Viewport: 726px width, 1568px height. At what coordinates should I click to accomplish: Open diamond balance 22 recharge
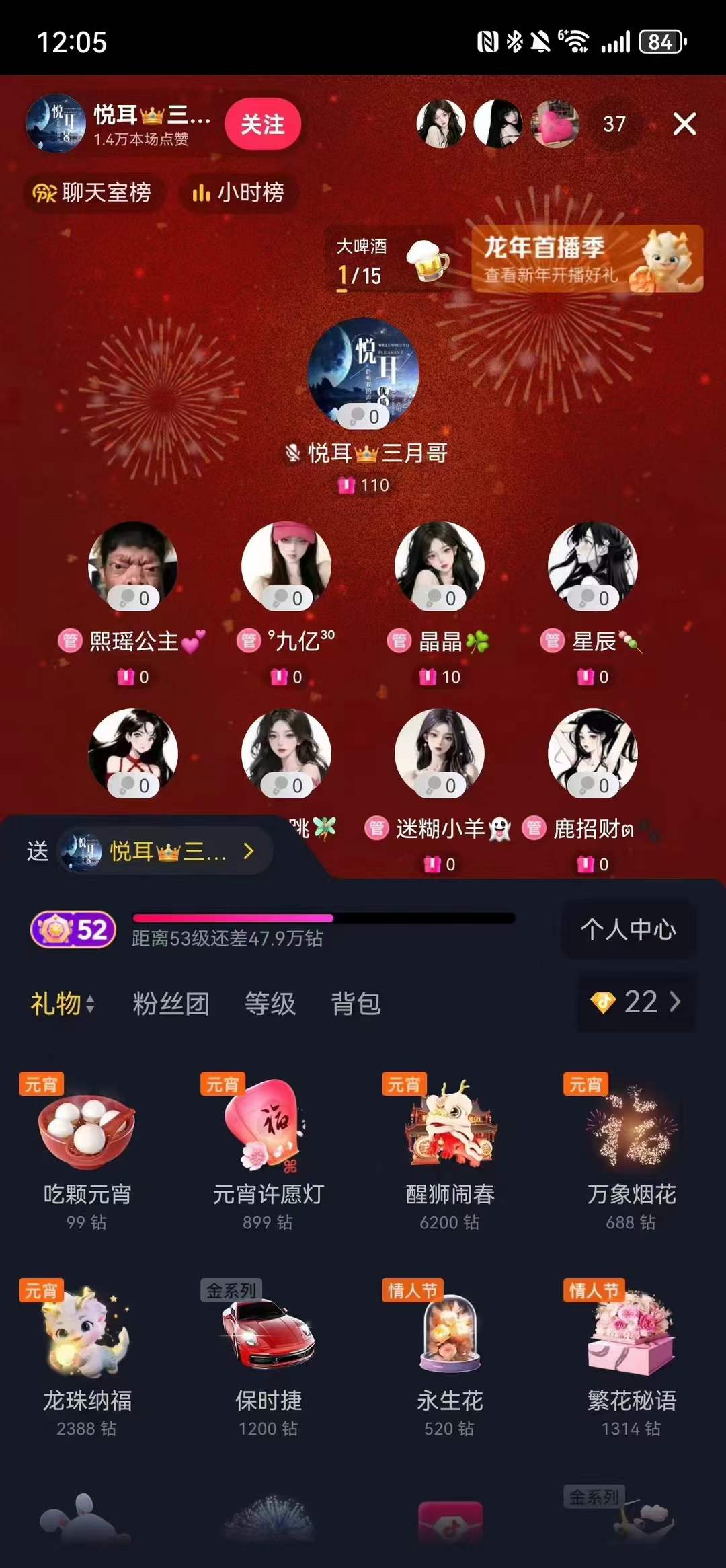coord(636,1002)
